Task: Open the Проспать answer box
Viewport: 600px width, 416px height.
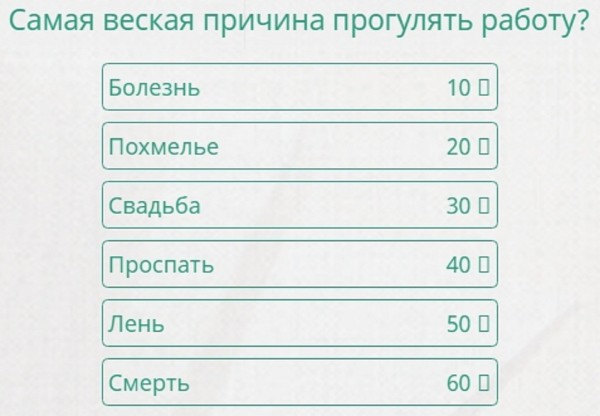Action: 299,265
